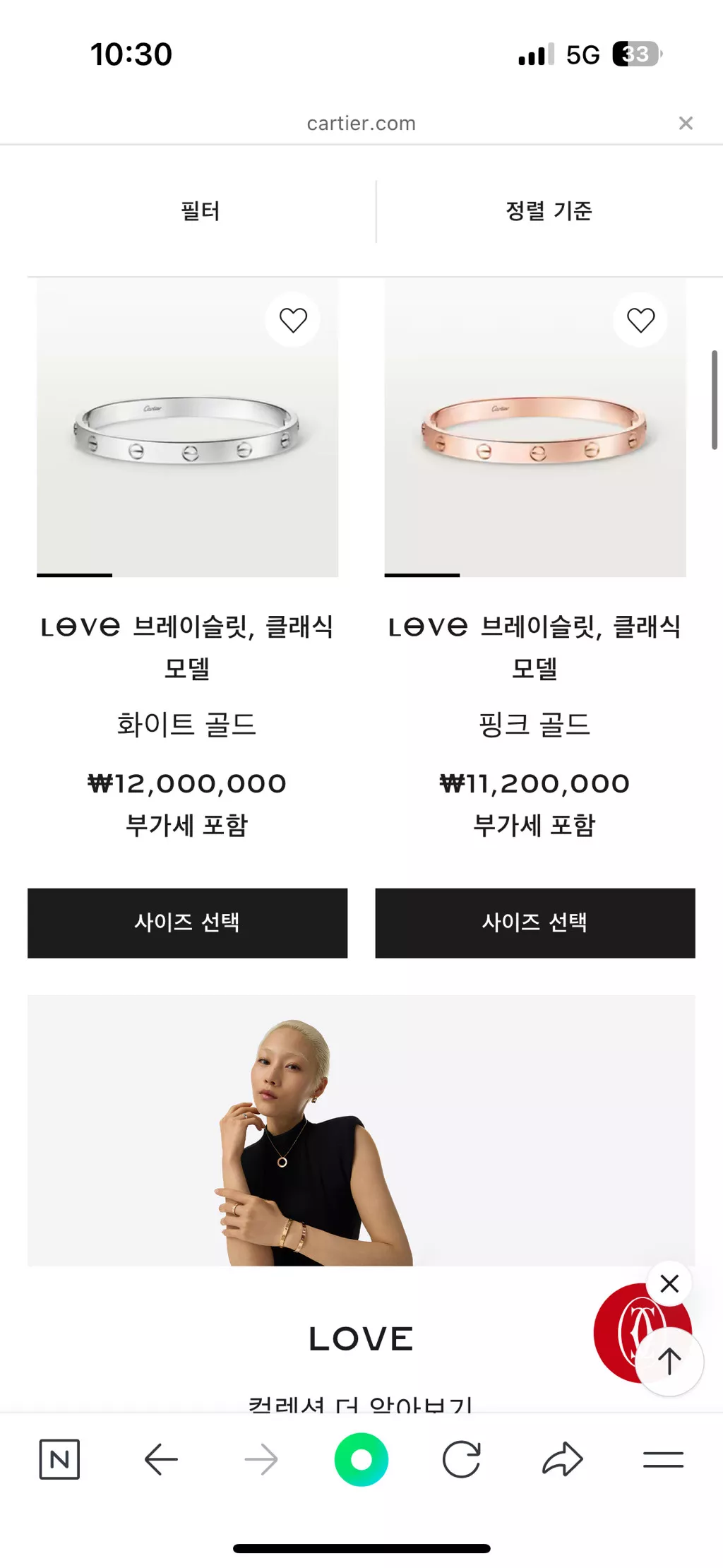The width and height of the screenshot is (723, 1568).
Task: Jump back to top with the arrow button
Action: point(669,1361)
